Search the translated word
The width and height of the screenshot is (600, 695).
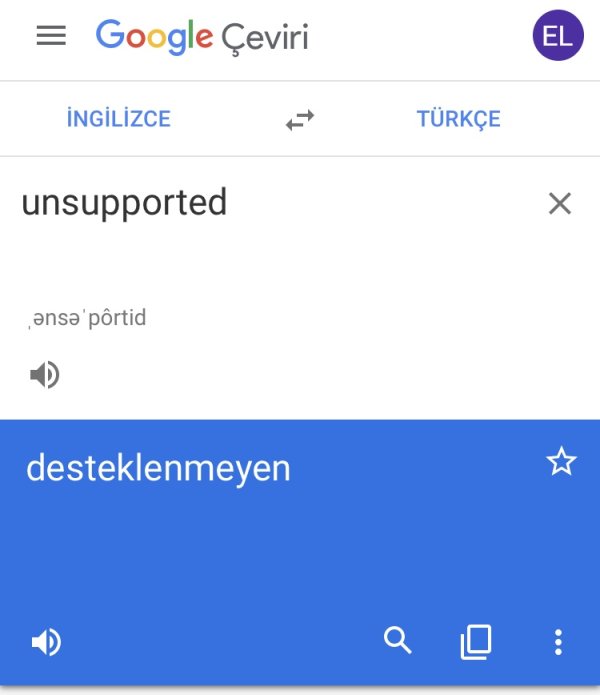(x=398, y=640)
